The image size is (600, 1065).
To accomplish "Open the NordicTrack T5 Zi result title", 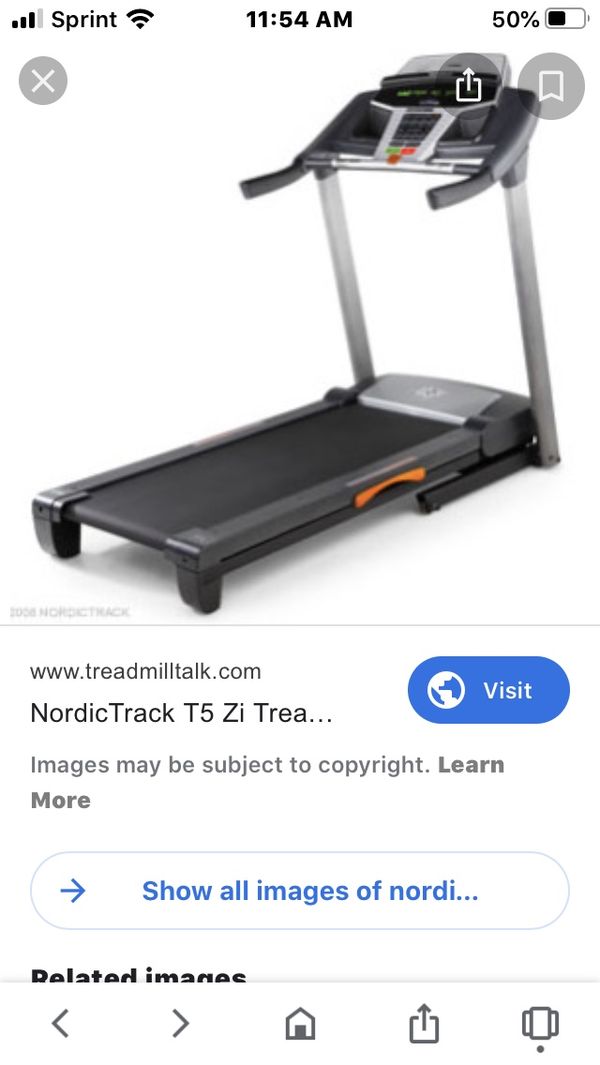I will click(181, 713).
